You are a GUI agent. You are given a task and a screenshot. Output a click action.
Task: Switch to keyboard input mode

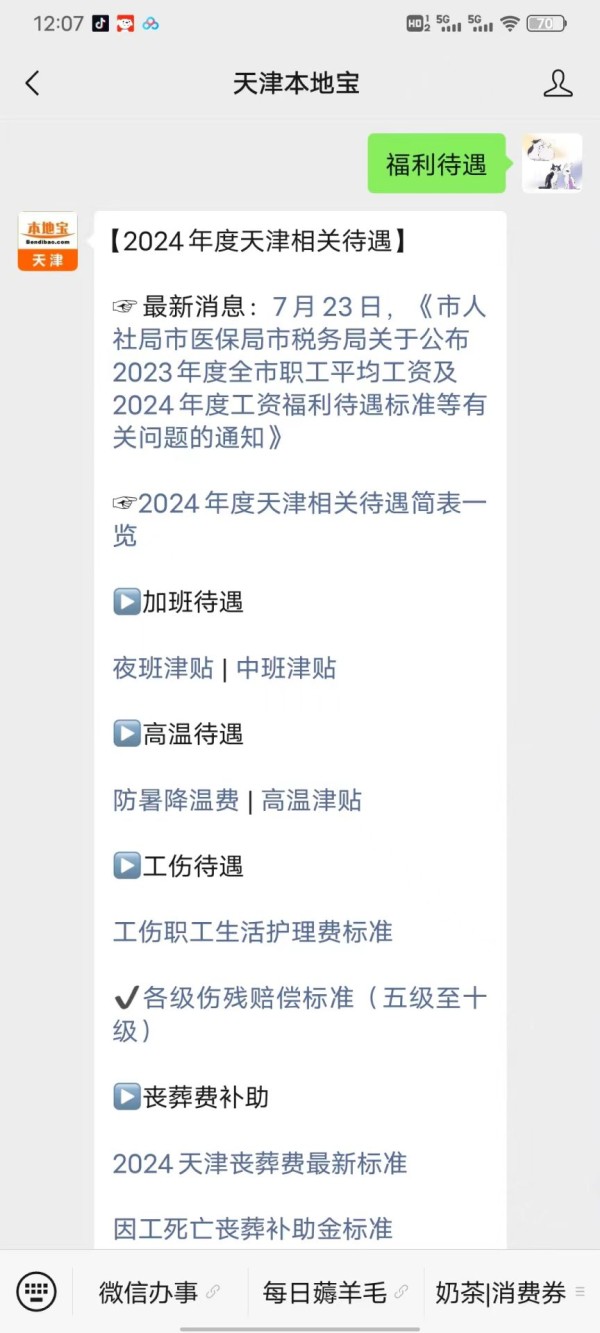point(37,1292)
